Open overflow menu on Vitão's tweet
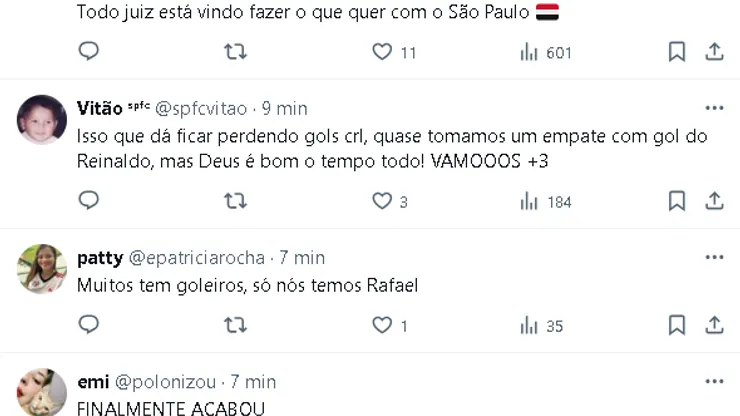740x416 pixels. click(x=713, y=108)
